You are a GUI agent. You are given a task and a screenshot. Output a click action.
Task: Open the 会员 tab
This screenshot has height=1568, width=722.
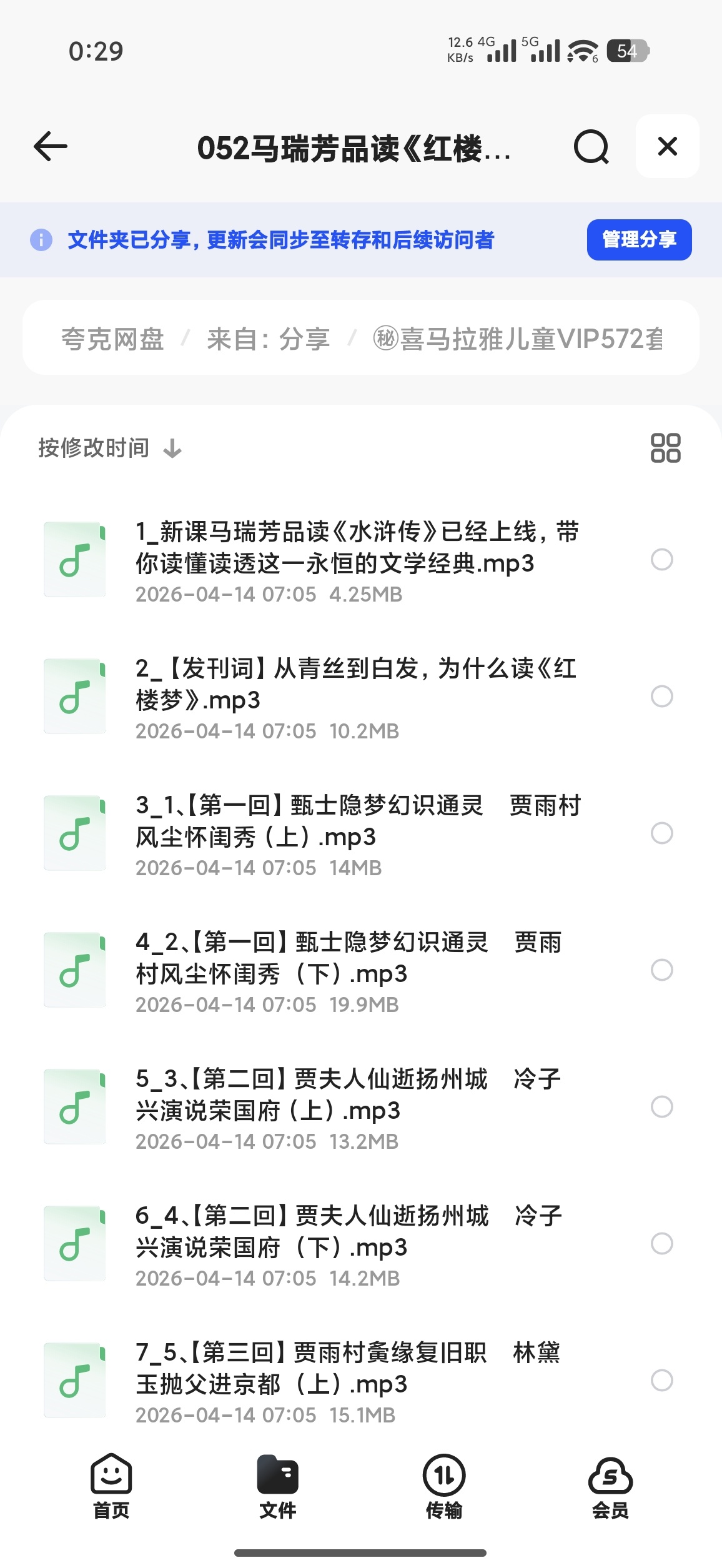[610, 1487]
